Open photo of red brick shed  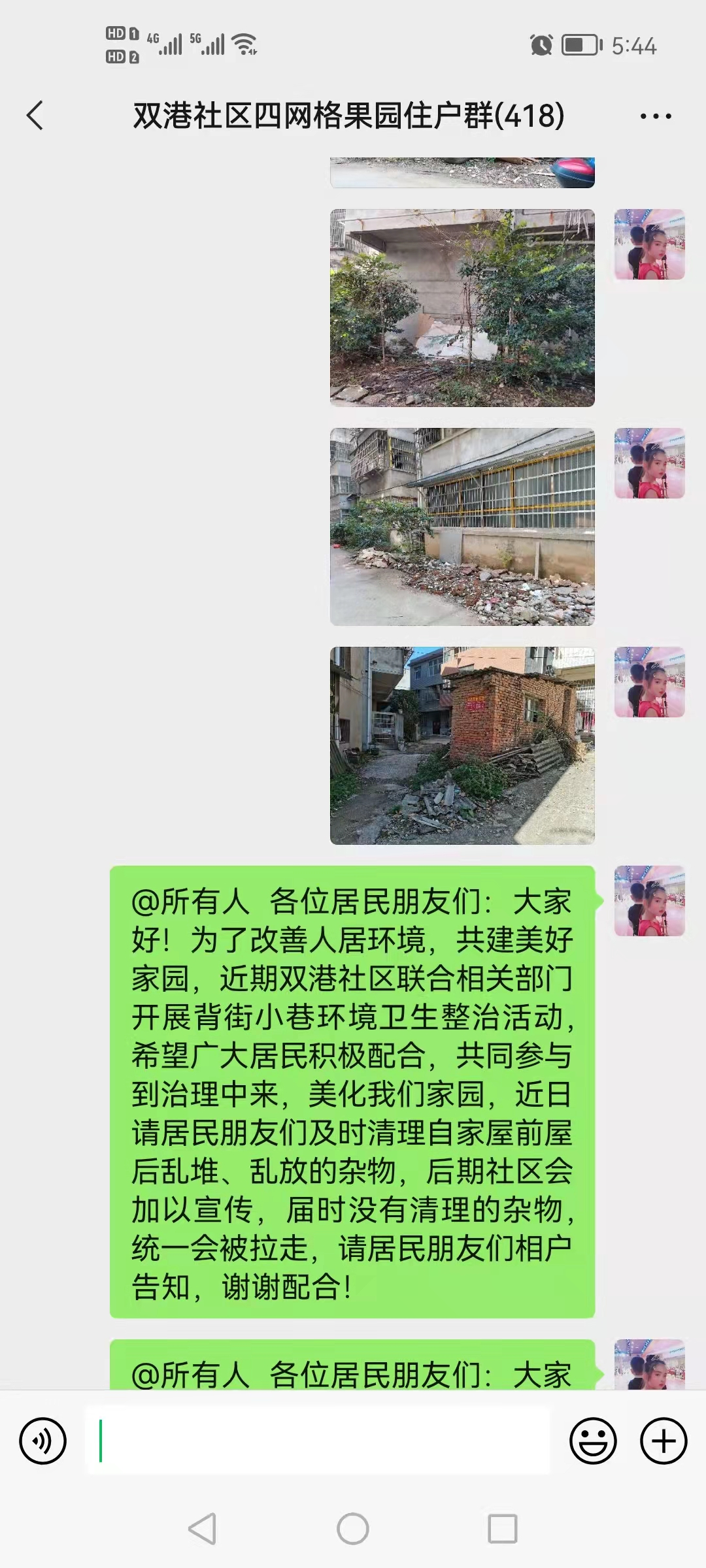pos(462,745)
